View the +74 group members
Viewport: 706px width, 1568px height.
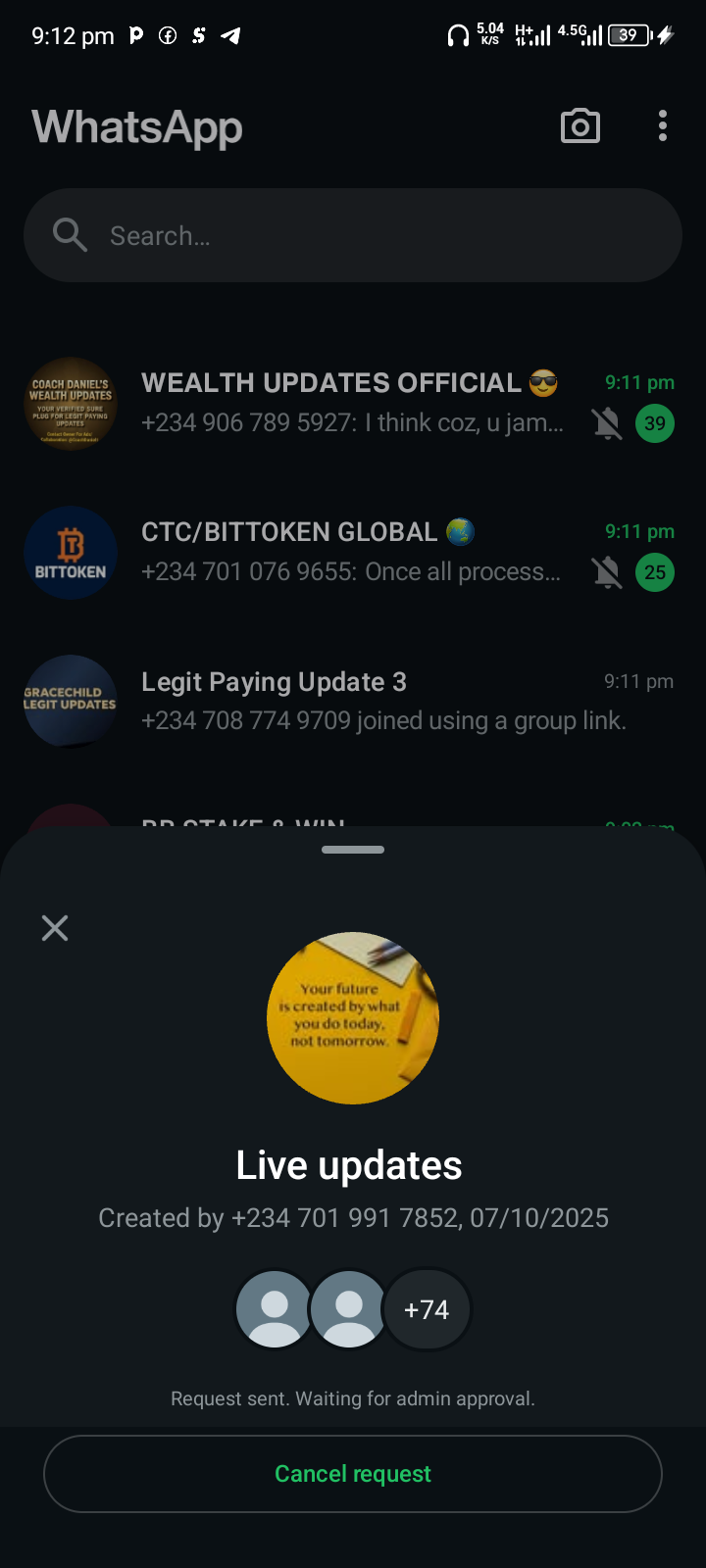click(427, 1309)
